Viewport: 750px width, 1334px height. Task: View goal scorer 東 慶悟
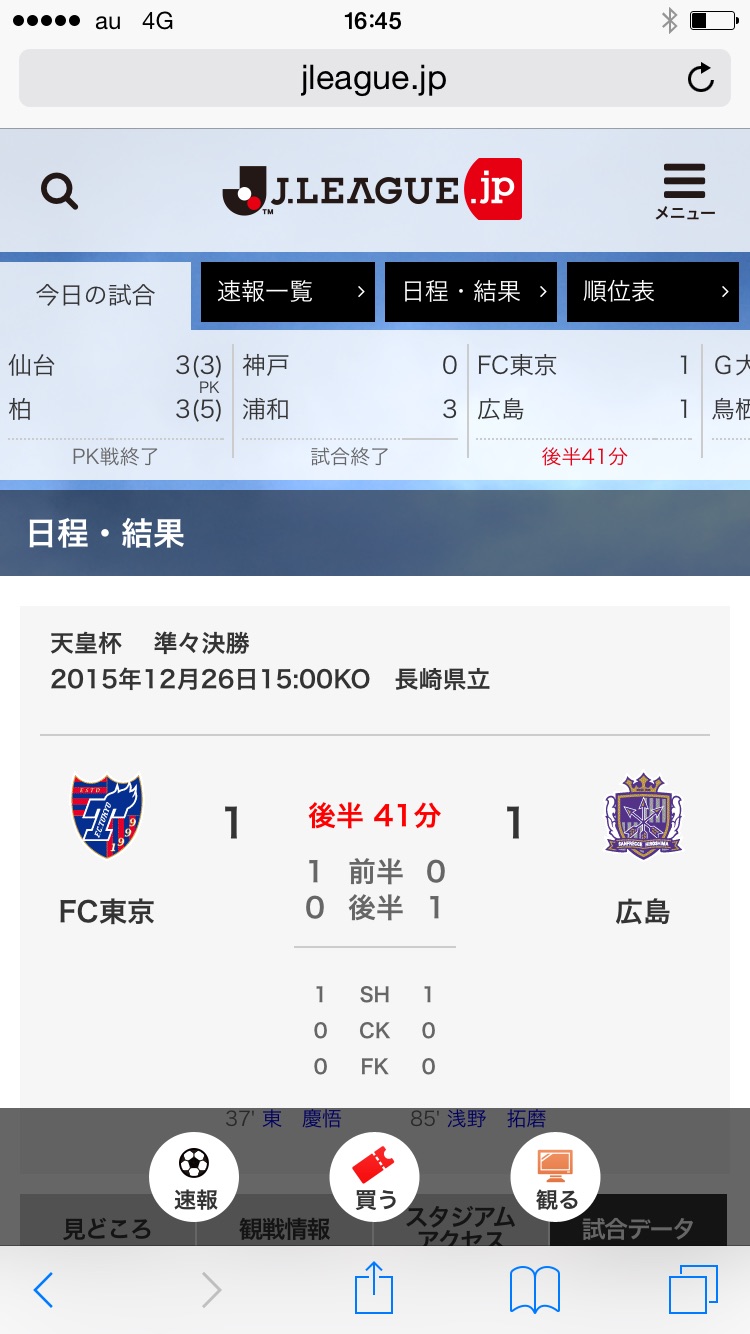click(300, 1118)
